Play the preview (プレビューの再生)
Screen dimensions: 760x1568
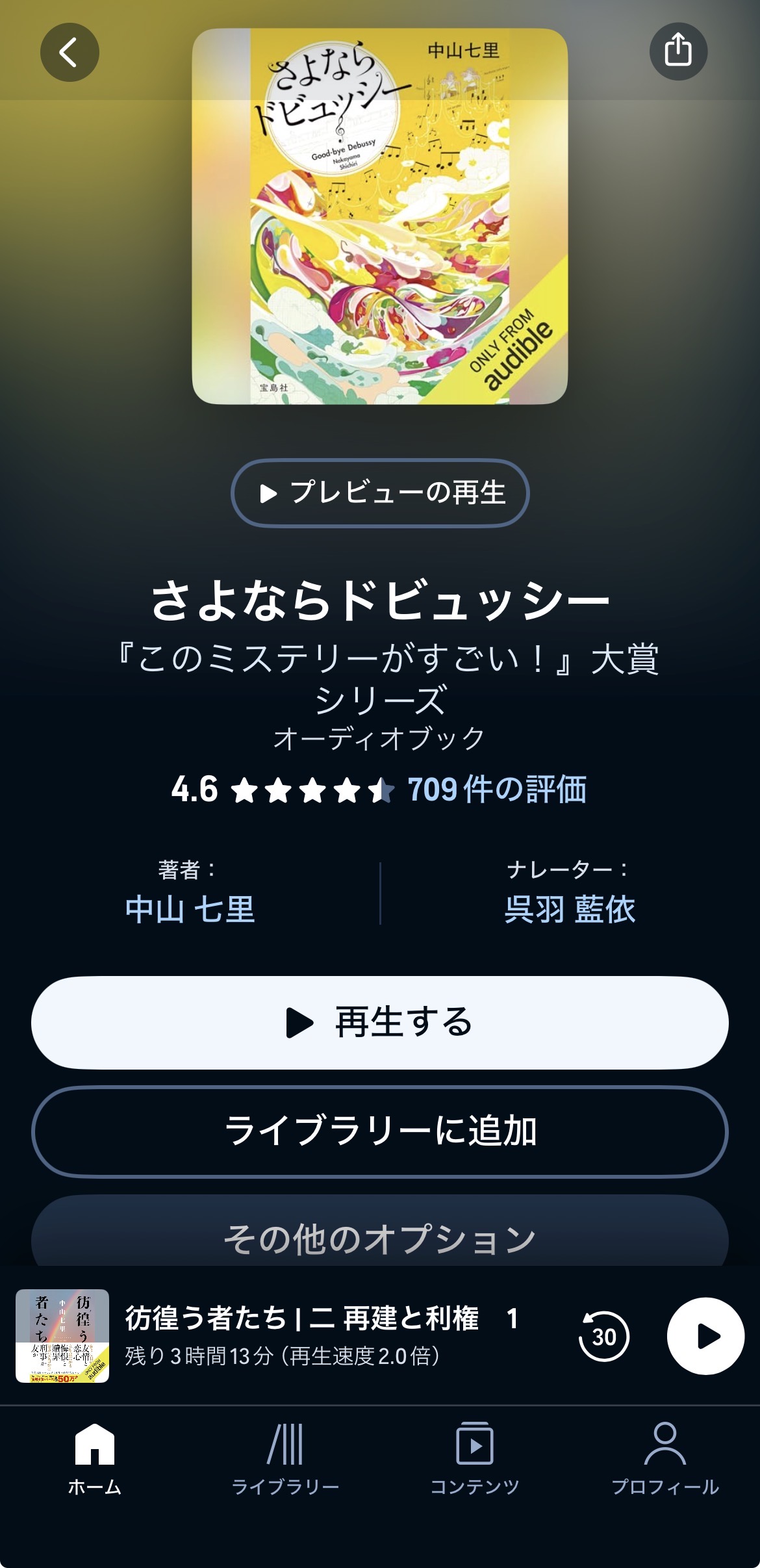click(380, 493)
